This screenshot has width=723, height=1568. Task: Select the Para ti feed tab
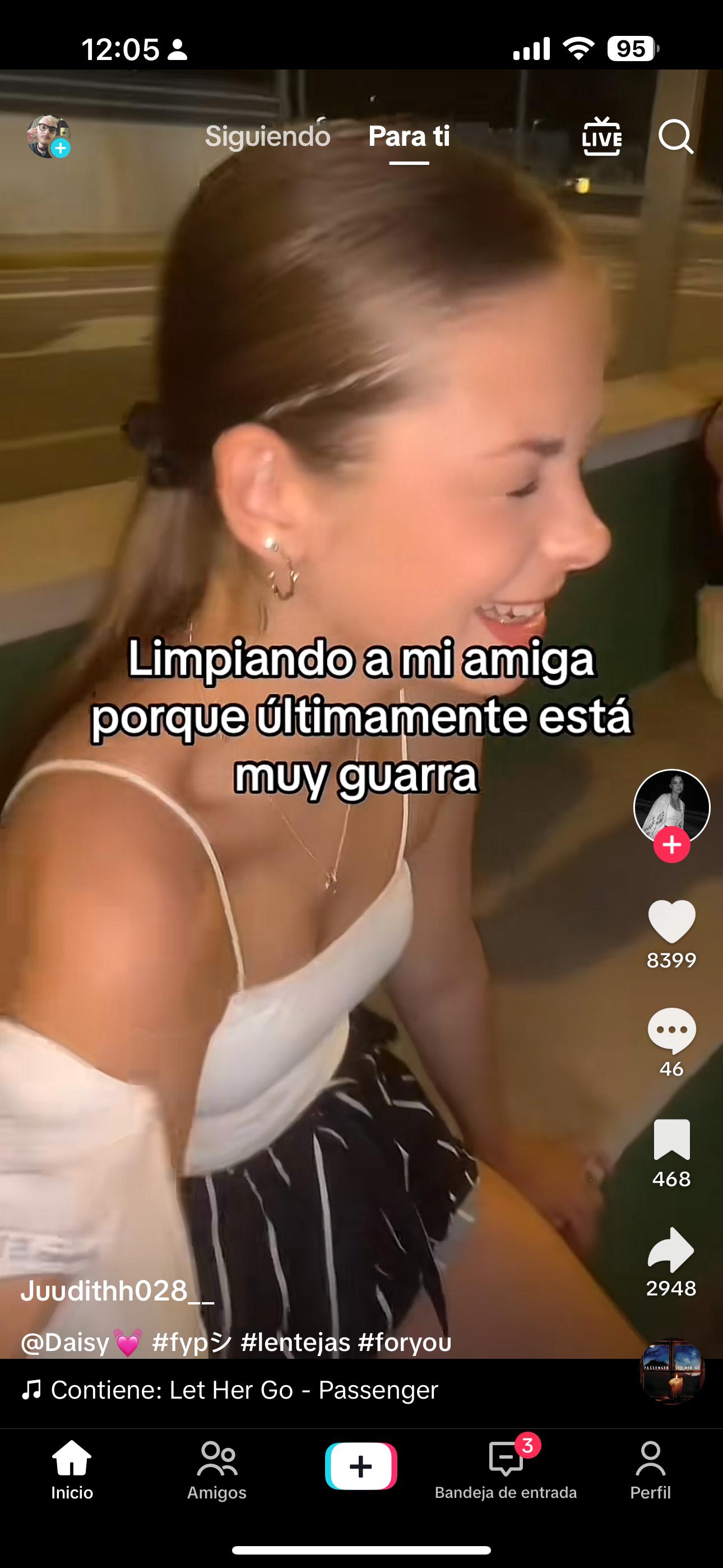tap(409, 136)
